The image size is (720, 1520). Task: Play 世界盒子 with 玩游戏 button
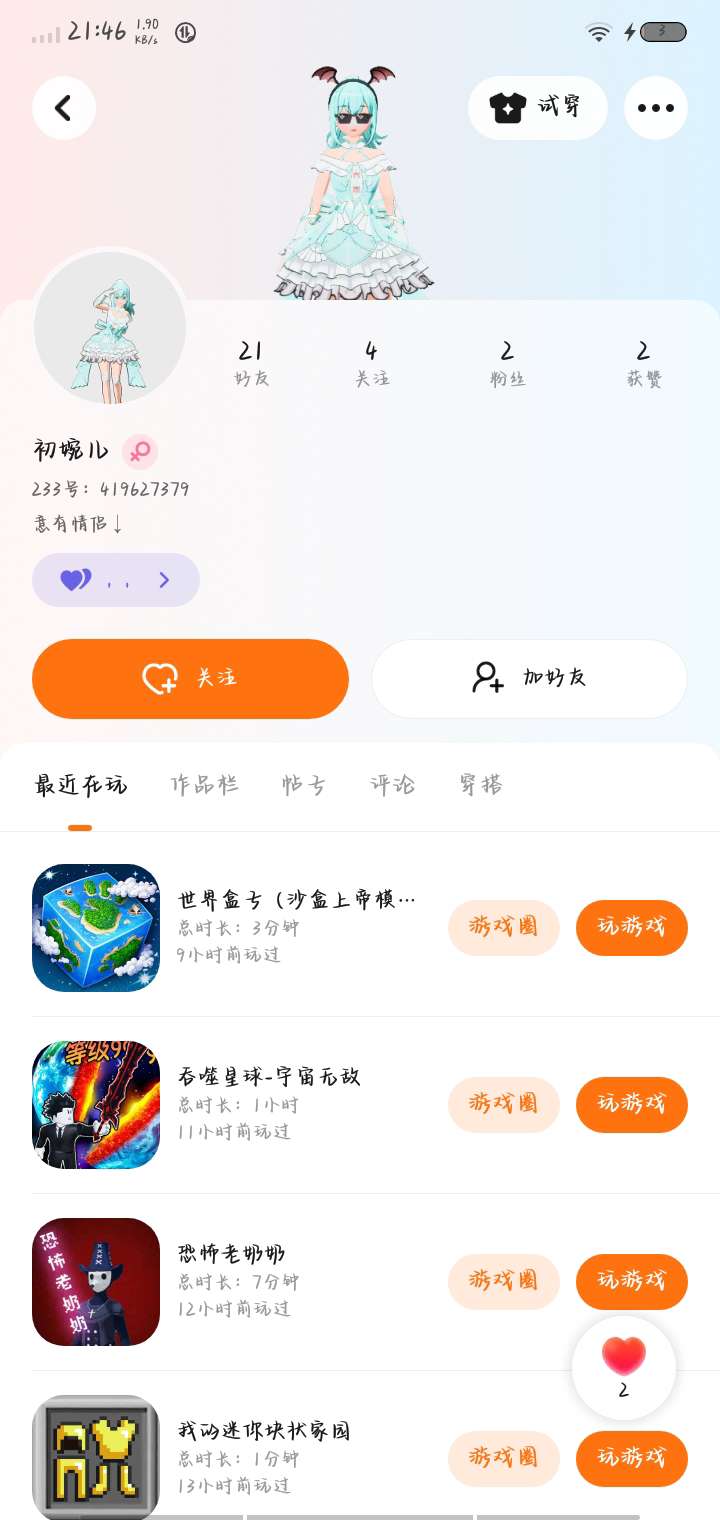[x=631, y=927]
